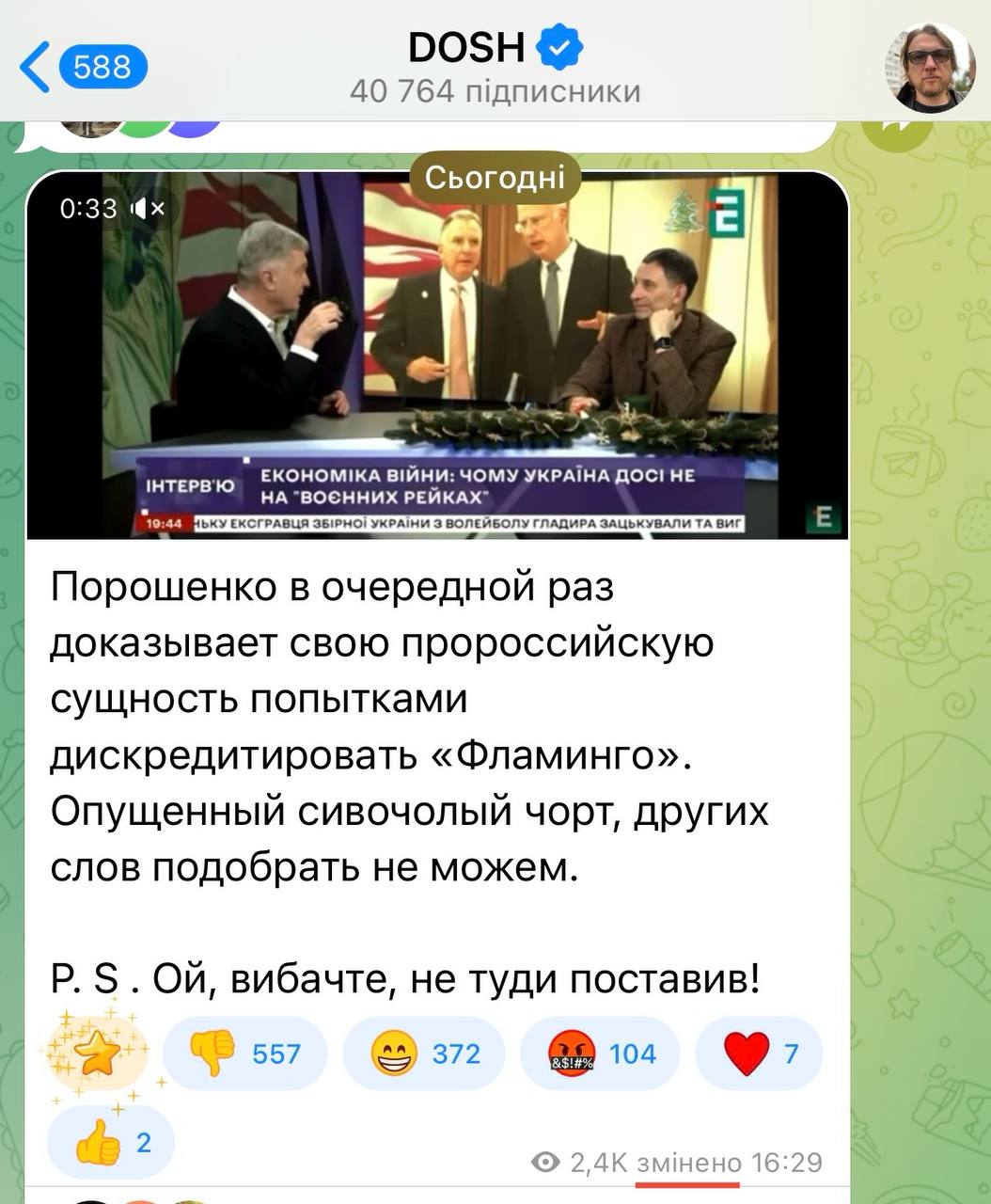Viewport: 991px width, 1204px height.
Task: React with the red heart (7)
Action: click(x=759, y=1053)
